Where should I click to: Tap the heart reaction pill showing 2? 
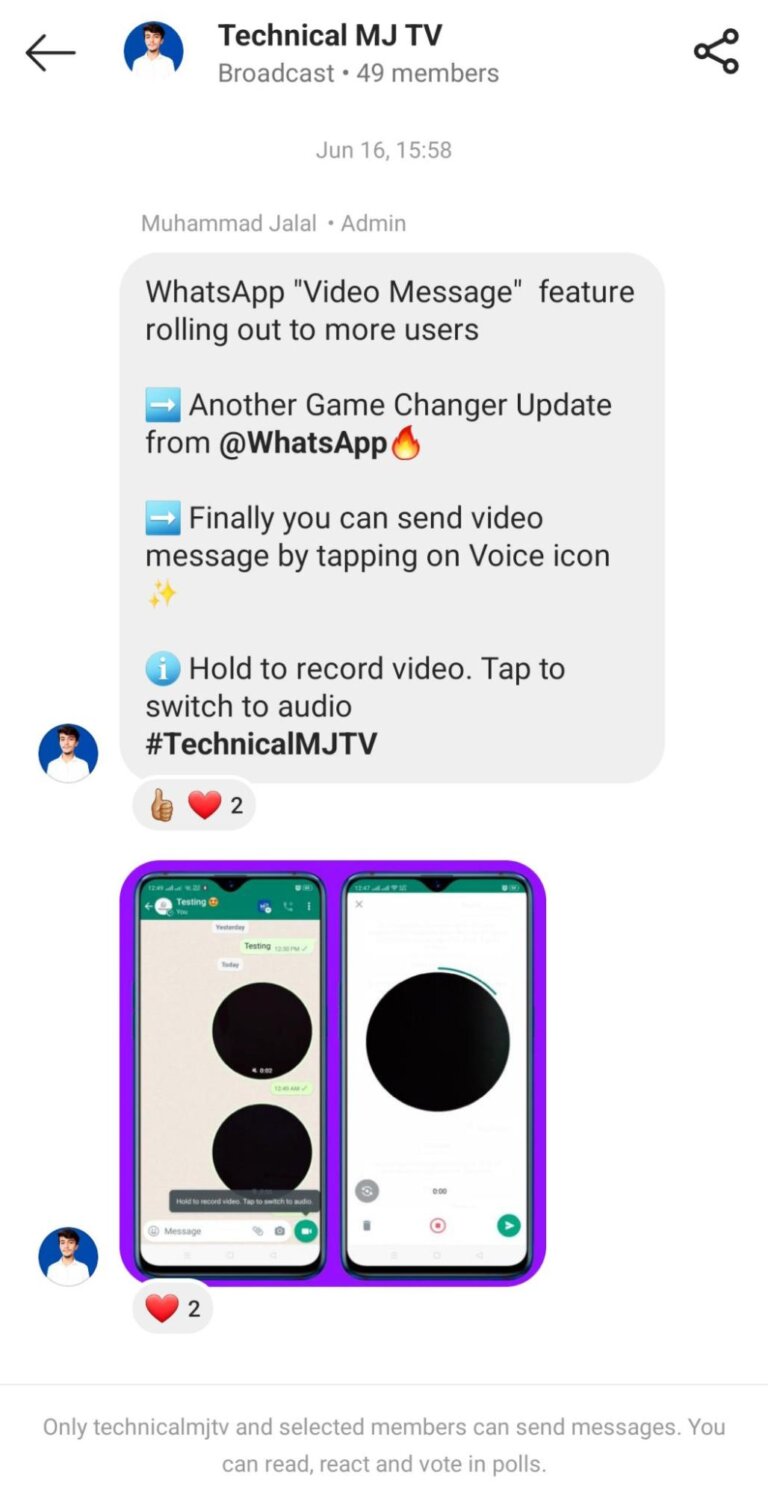click(172, 1306)
